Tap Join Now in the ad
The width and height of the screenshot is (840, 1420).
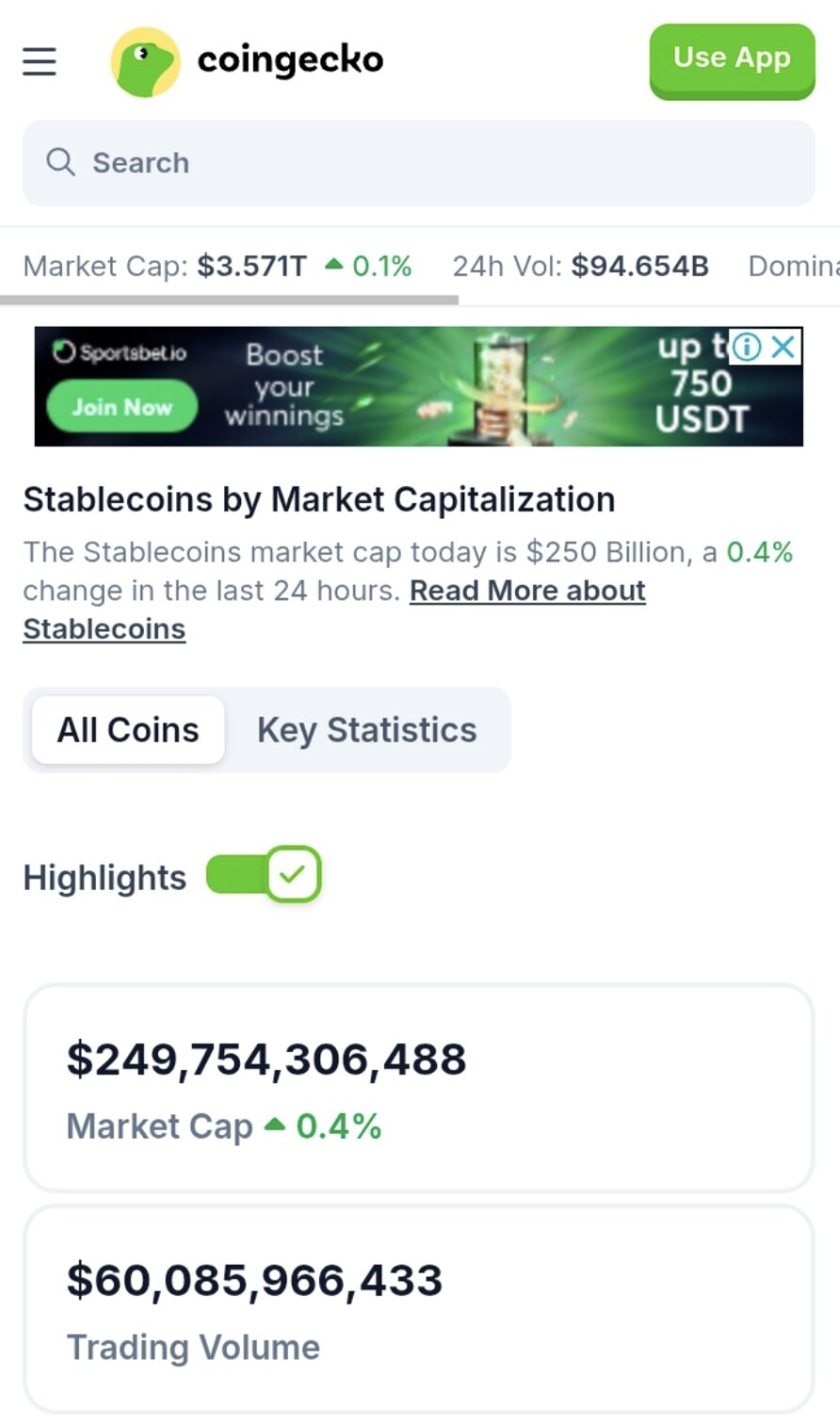pyautogui.click(x=122, y=408)
